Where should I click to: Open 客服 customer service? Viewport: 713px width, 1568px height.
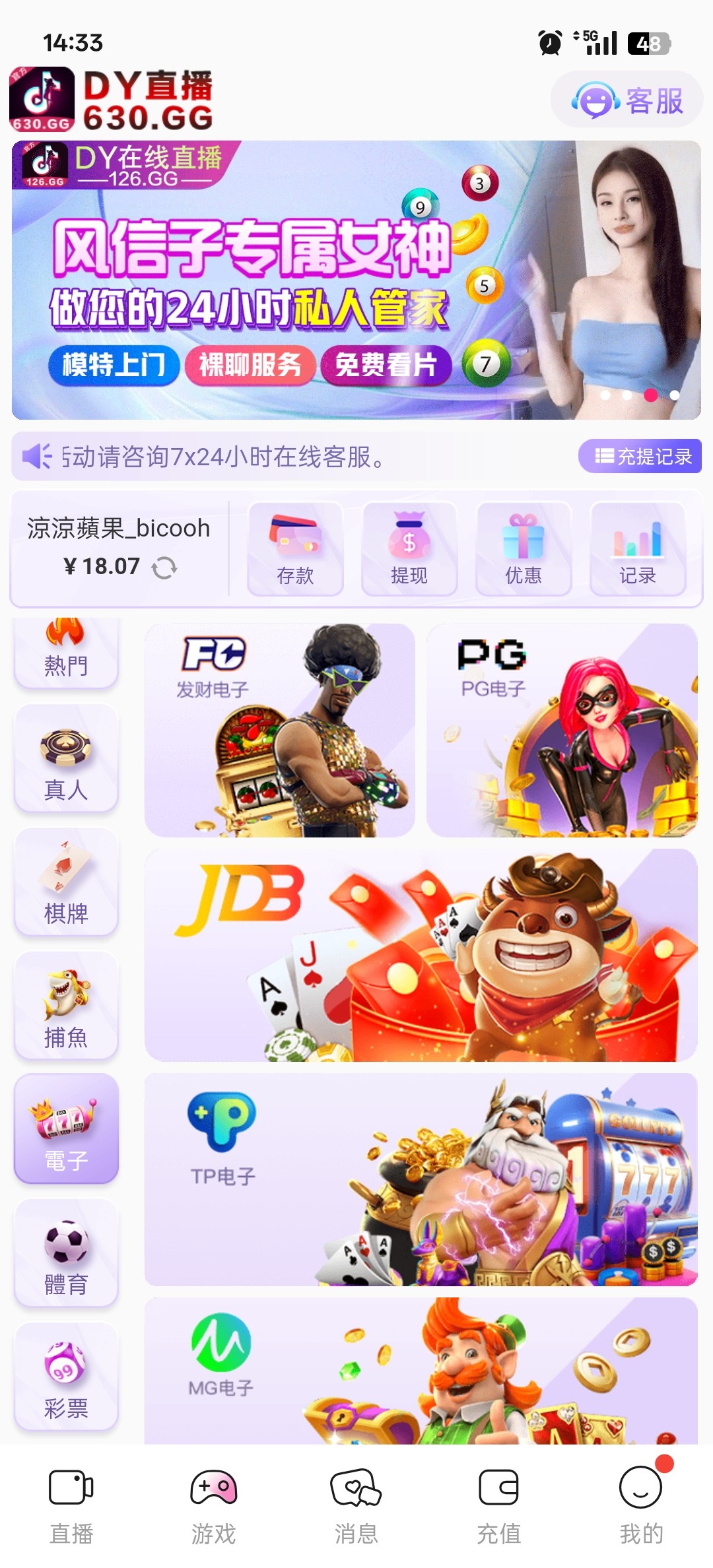[627, 100]
